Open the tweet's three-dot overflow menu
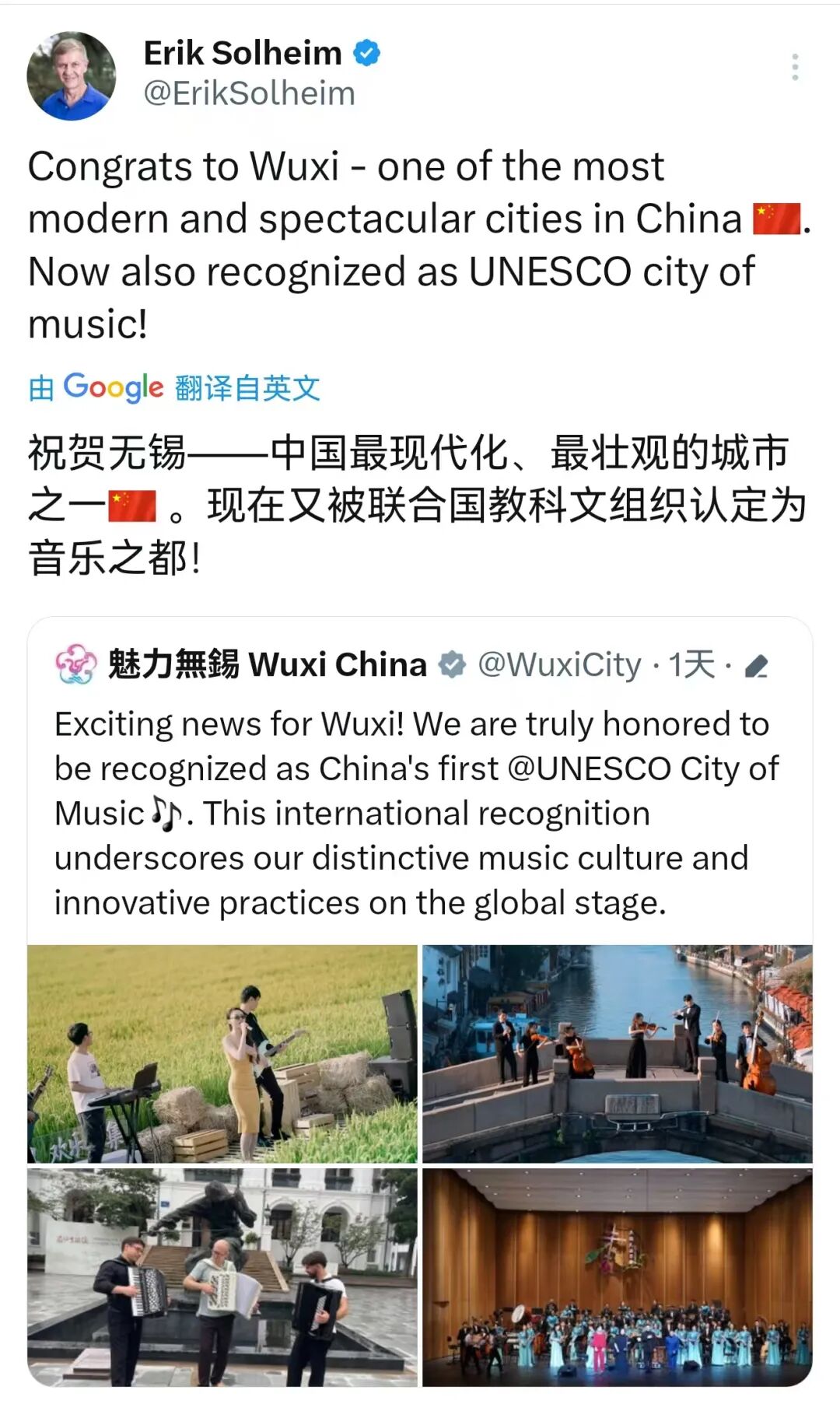This screenshot has width=840, height=1411. 794,68
